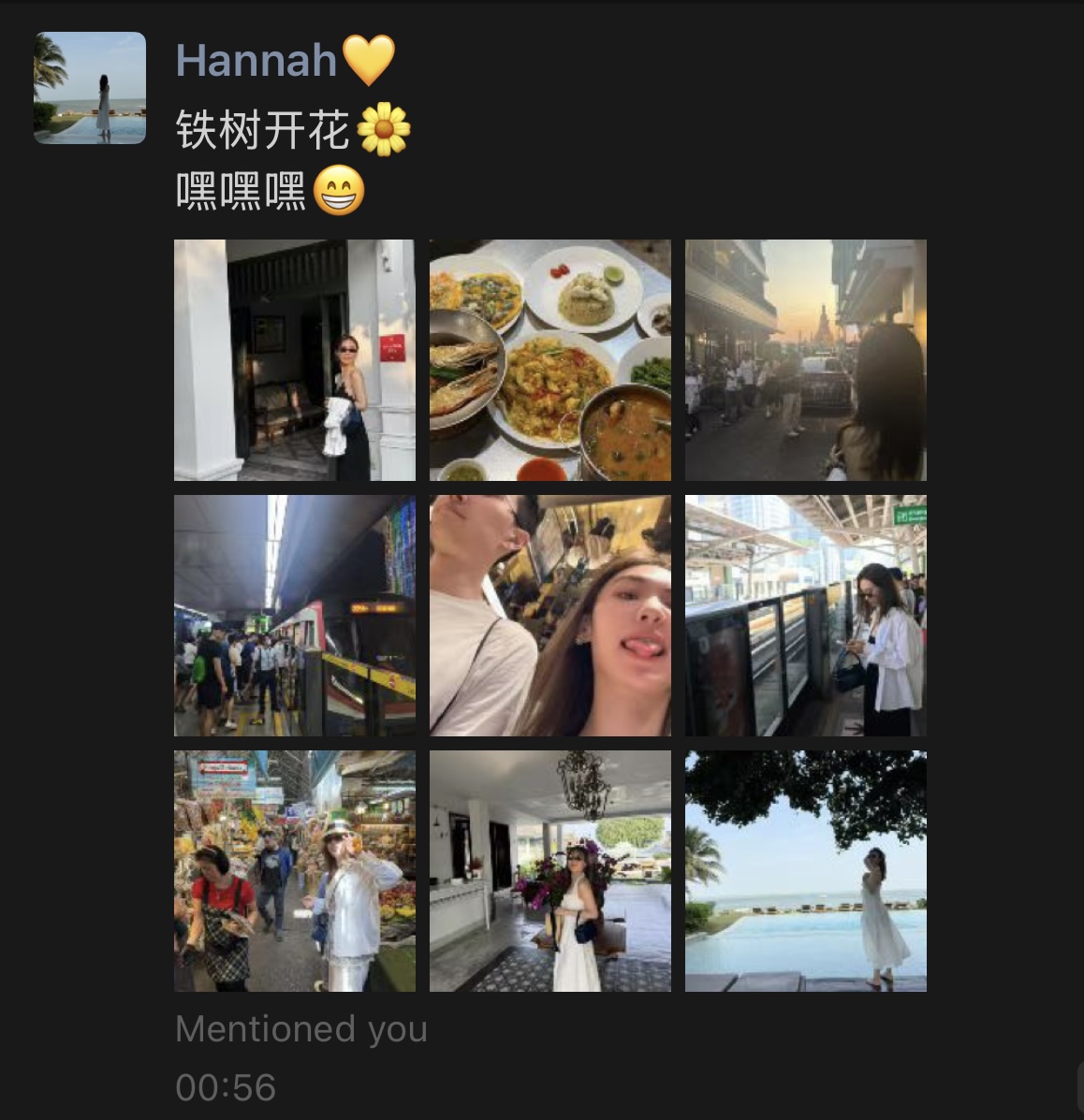View the white dress under chandelier photo

click(550, 871)
